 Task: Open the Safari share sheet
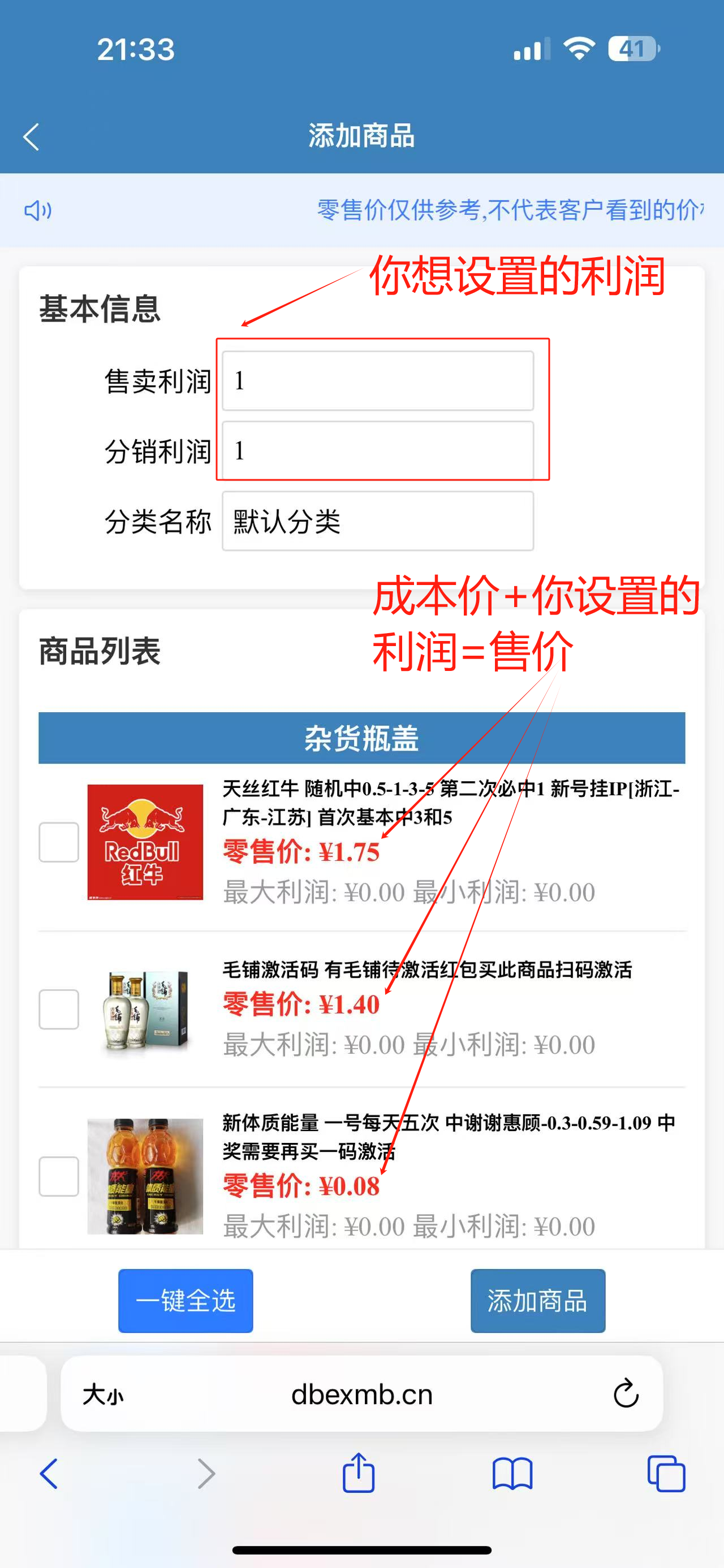359,1474
